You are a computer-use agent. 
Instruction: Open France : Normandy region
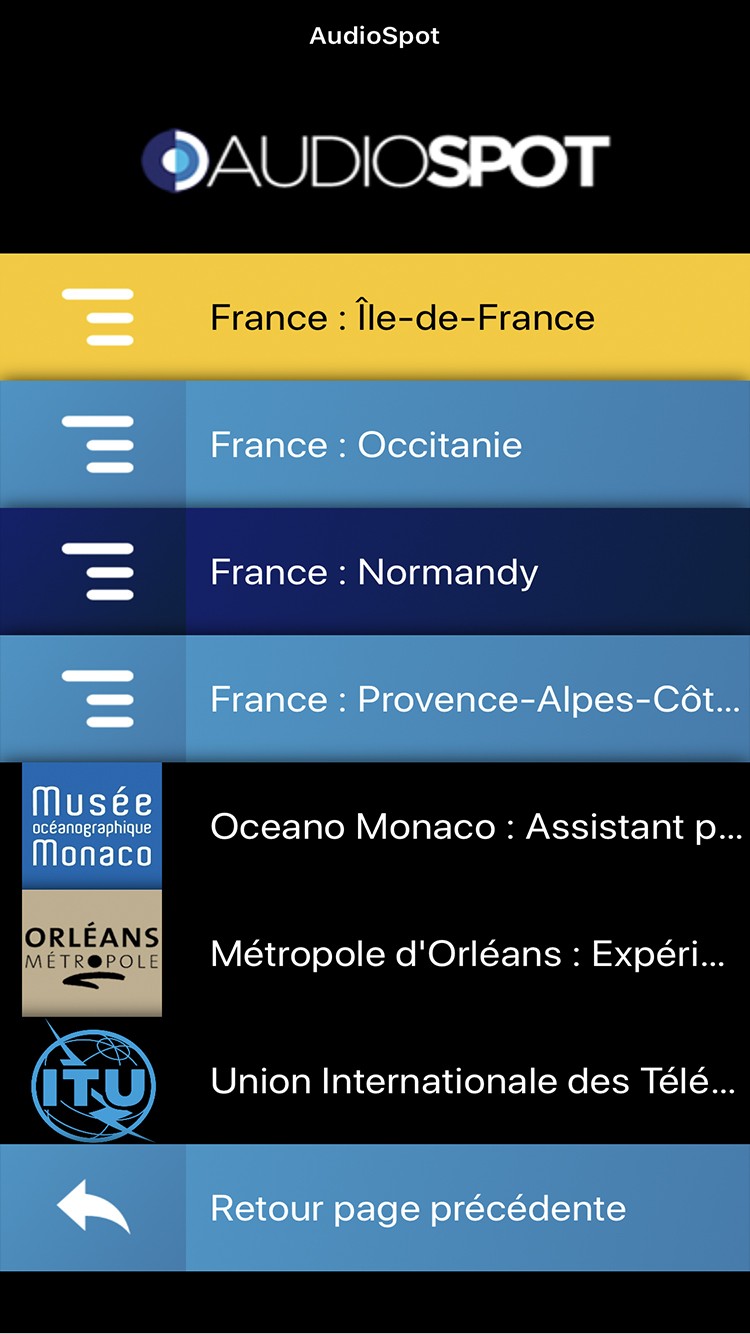pyautogui.click(x=375, y=571)
